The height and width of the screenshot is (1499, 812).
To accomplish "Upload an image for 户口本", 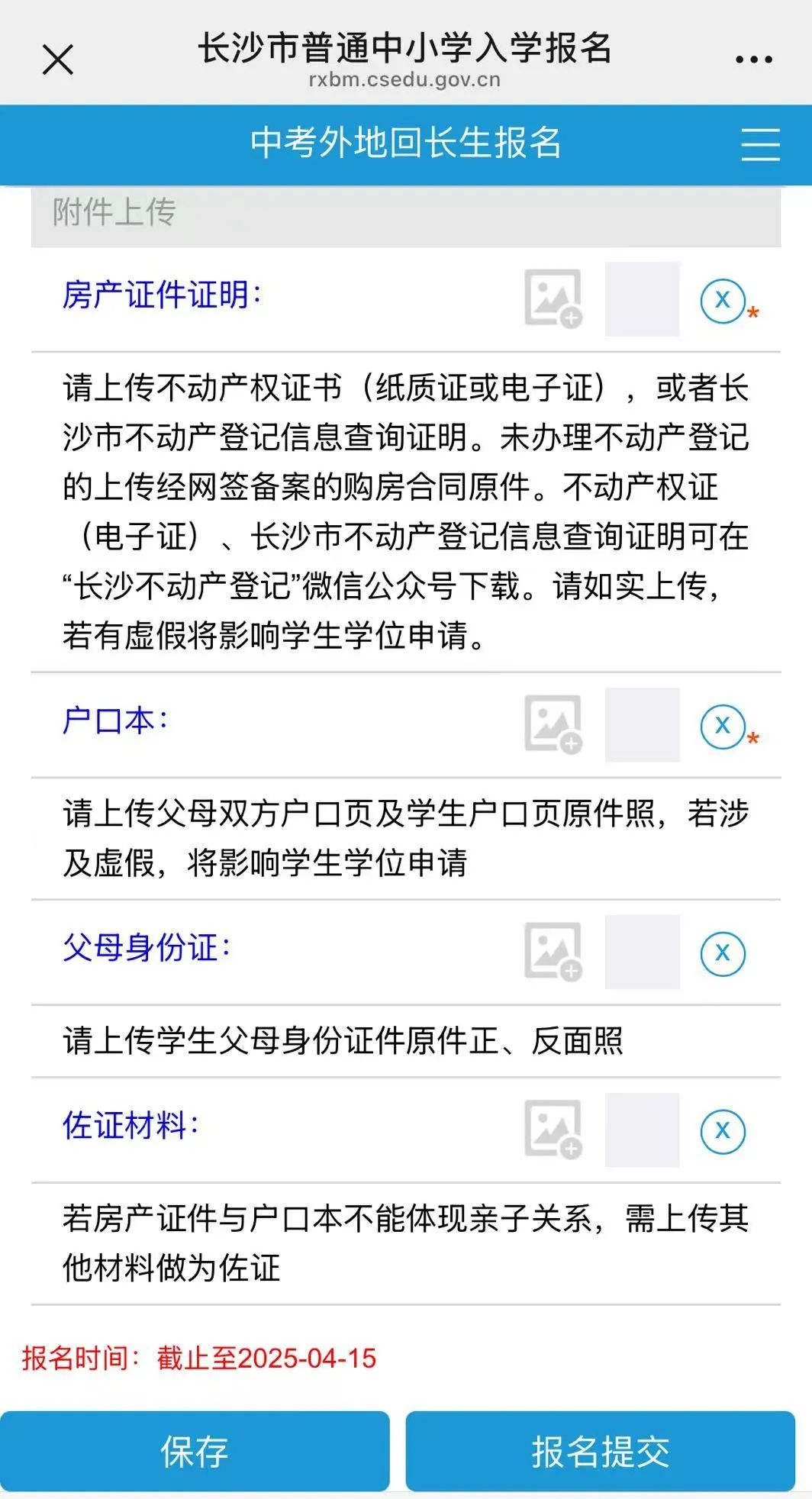I will (553, 724).
